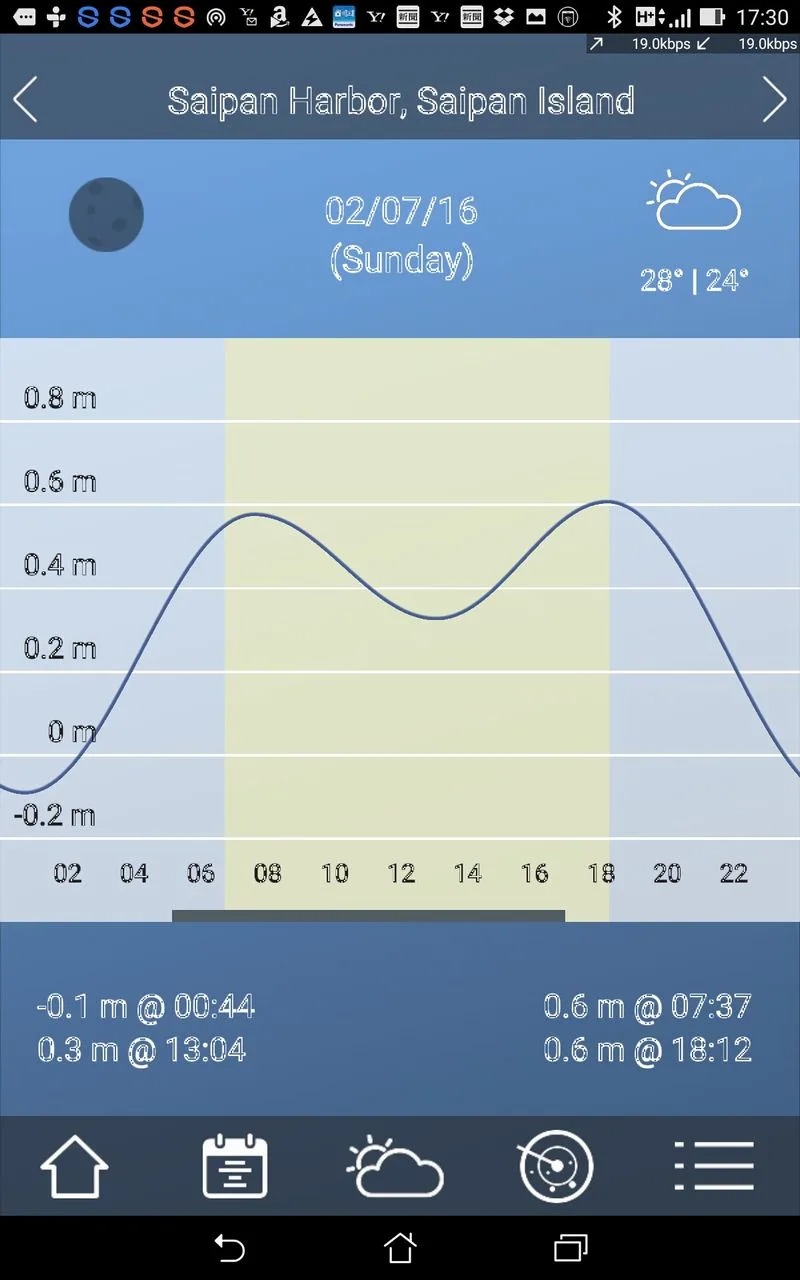800x1280 pixels.
Task: Go to the next location arrow
Action: (774, 101)
